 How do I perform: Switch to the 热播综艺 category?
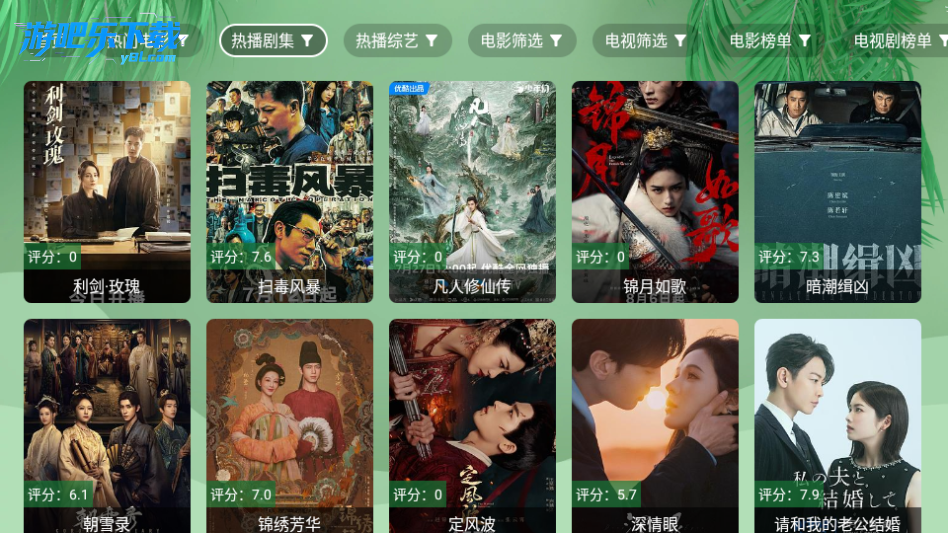point(397,41)
